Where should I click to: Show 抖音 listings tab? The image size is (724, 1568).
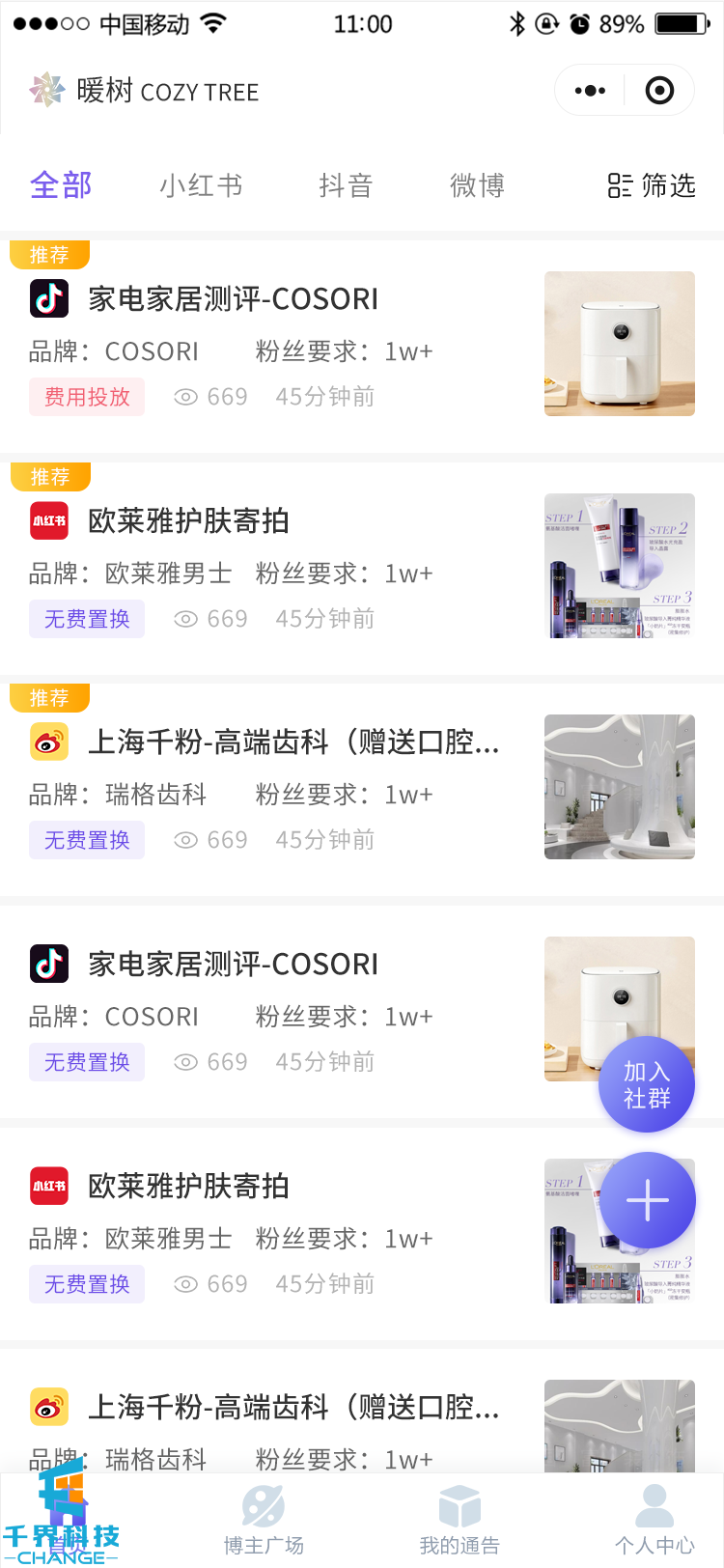tap(346, 184)
